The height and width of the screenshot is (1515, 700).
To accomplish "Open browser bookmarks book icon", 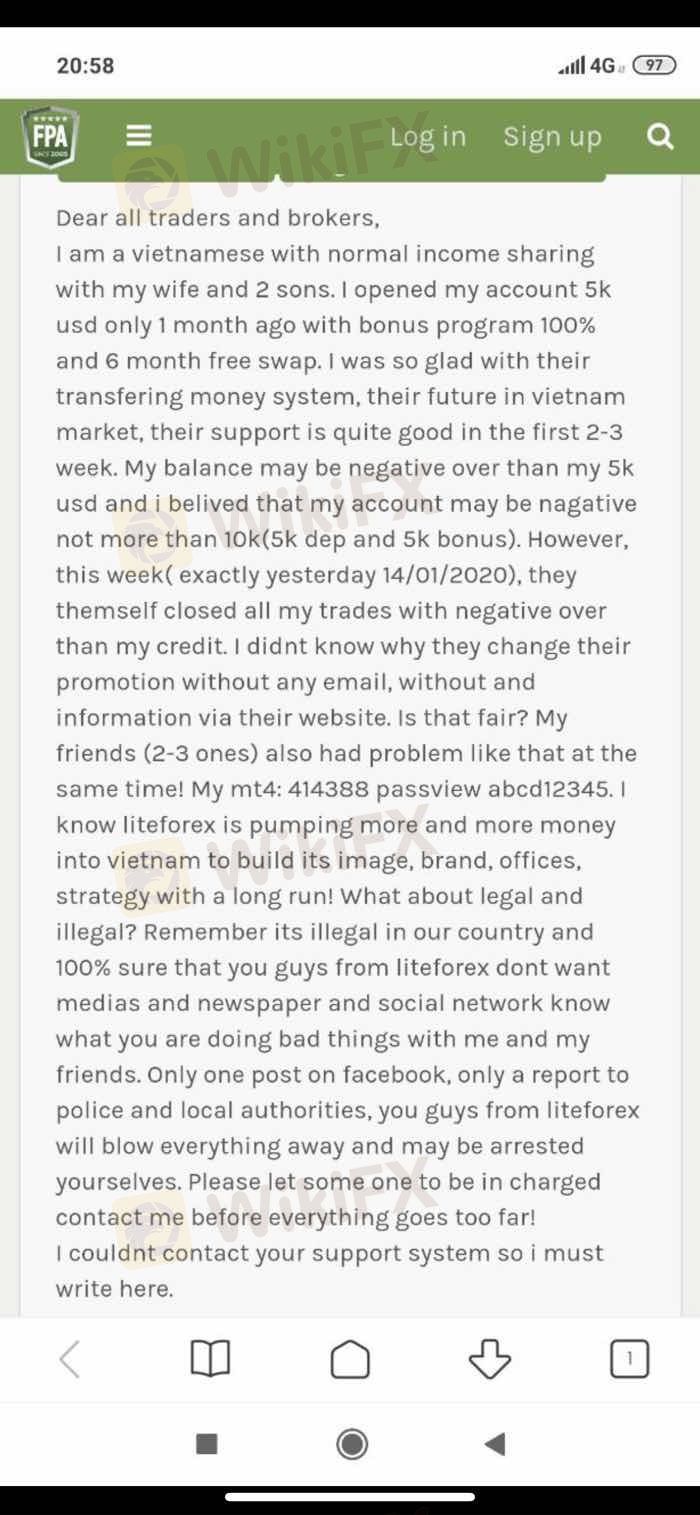I will pyautogui.click(x=210, y=1359).
